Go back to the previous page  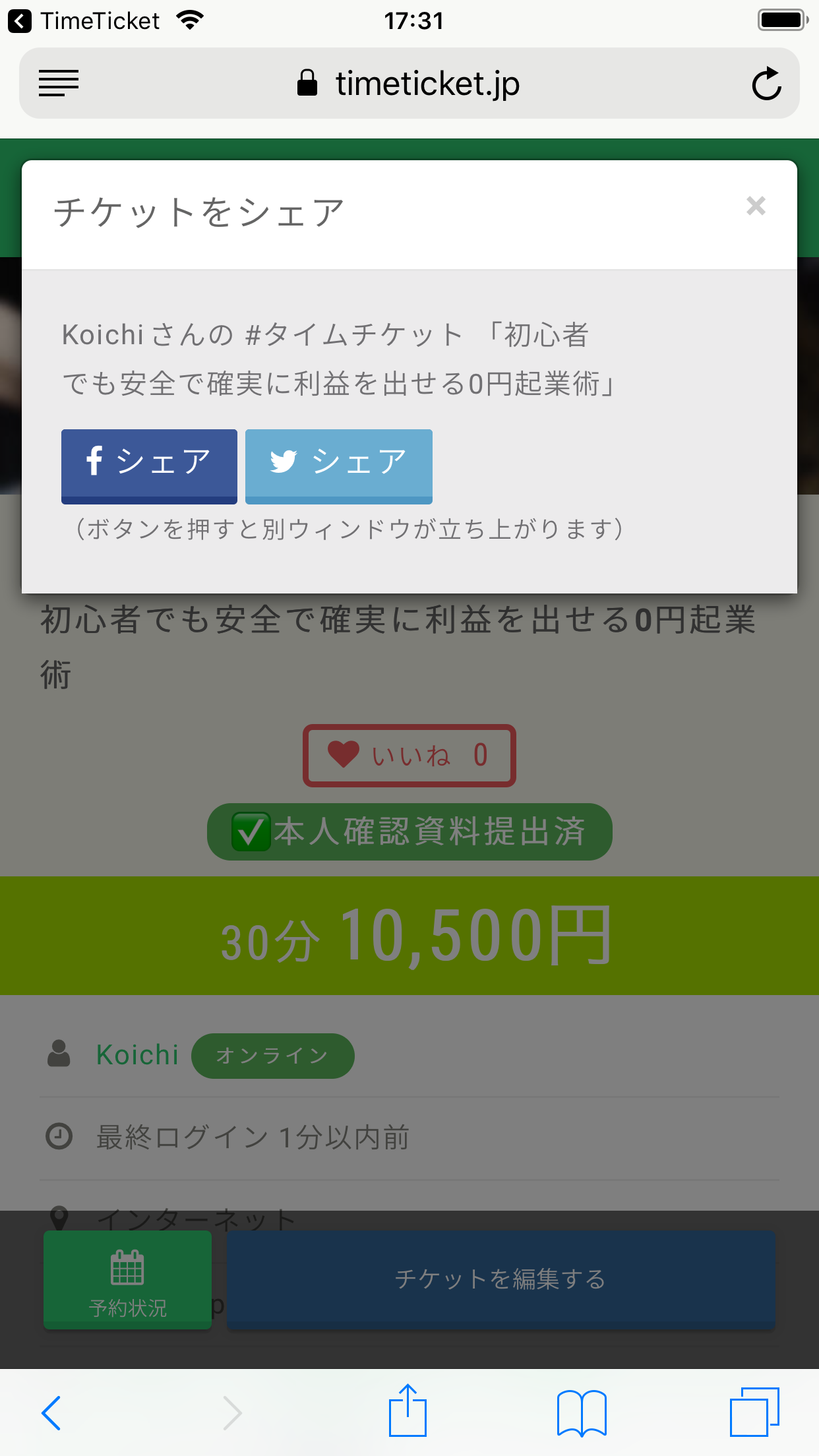pos(51,1412)
